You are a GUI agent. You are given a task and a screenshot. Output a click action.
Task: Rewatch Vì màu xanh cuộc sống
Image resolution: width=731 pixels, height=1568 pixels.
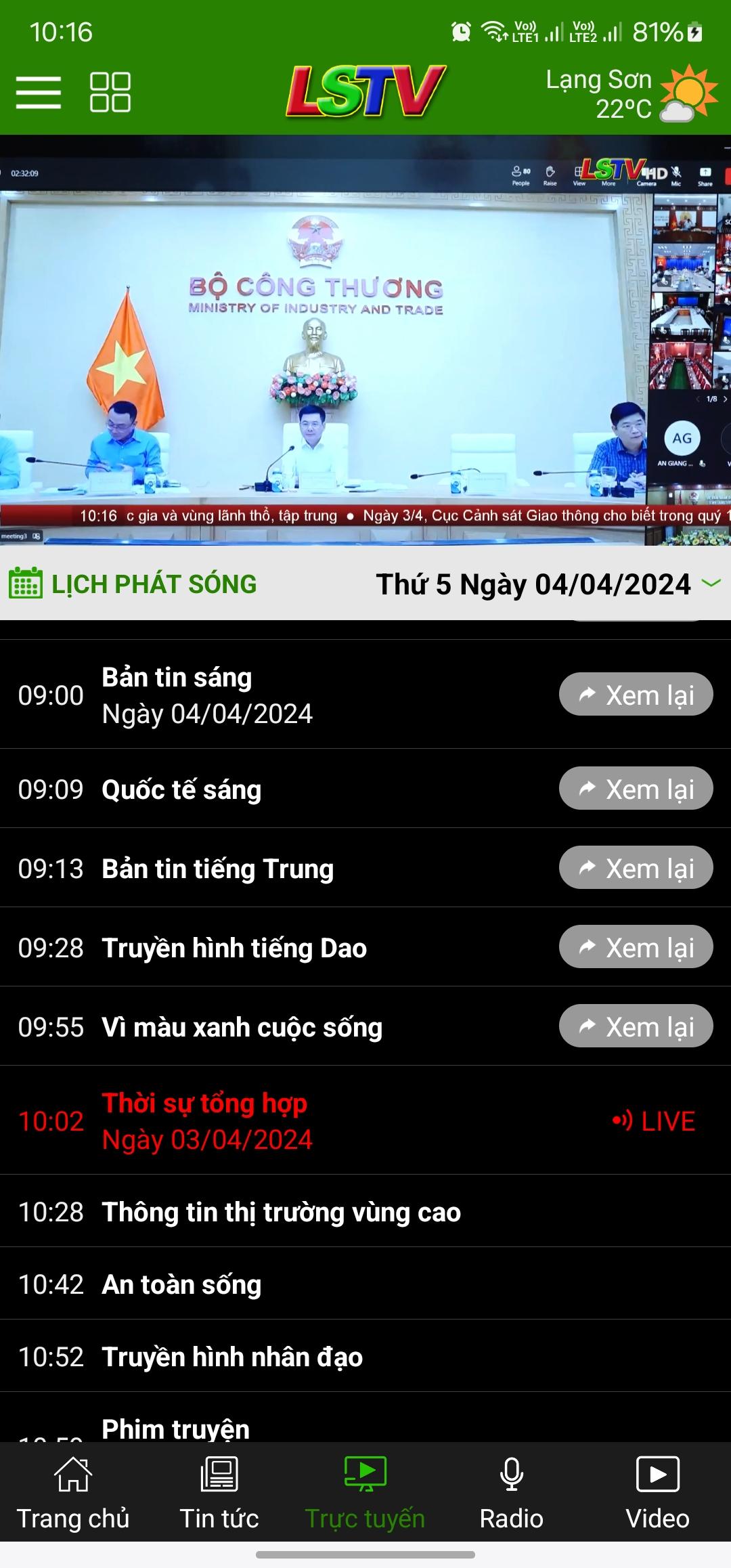tap(636, 1026)
